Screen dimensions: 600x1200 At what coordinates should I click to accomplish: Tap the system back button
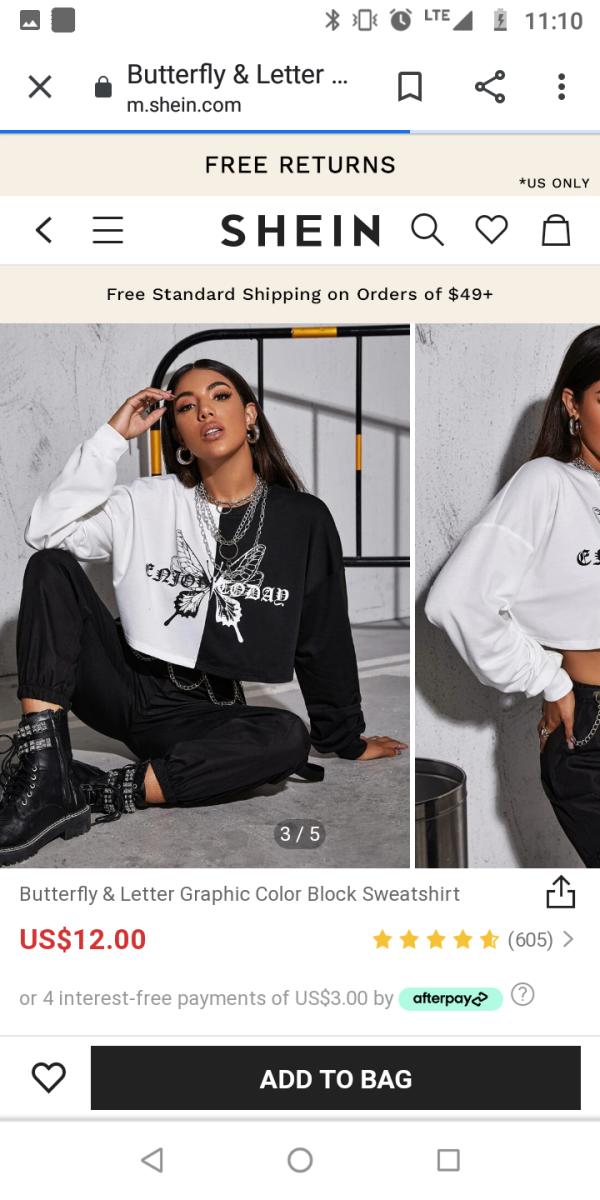click(x=152, y=1160)
